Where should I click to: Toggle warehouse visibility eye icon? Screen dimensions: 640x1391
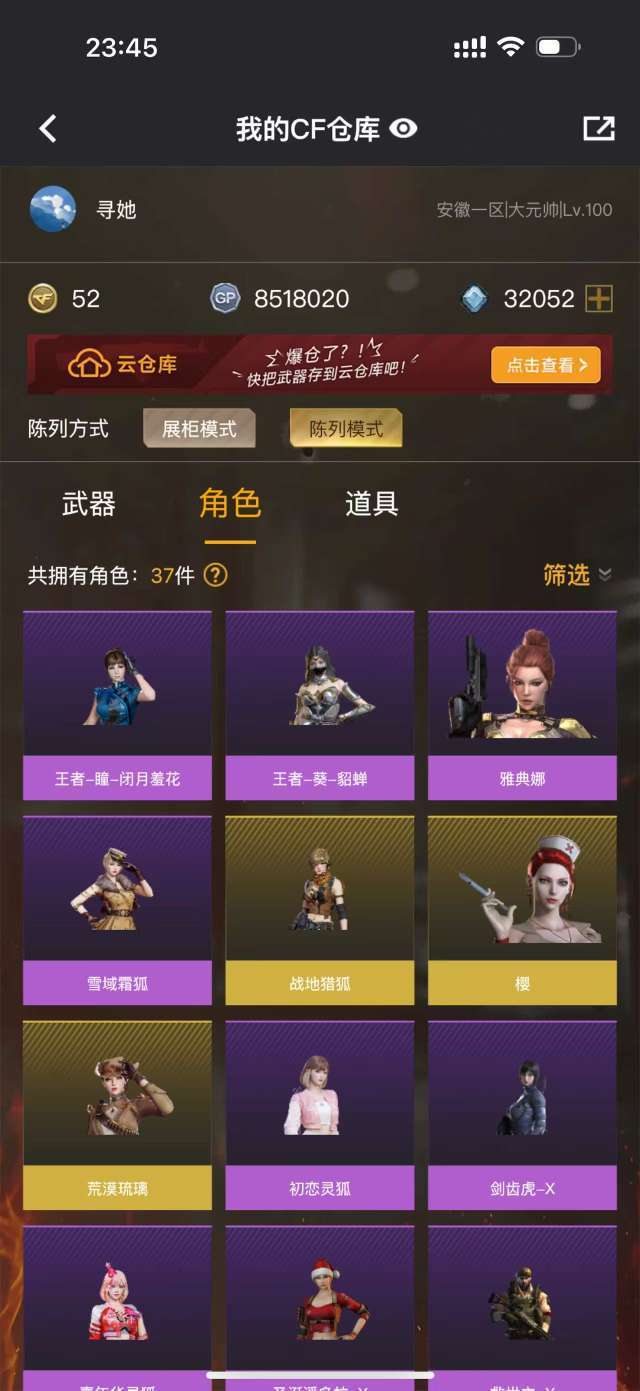(403, 128)
